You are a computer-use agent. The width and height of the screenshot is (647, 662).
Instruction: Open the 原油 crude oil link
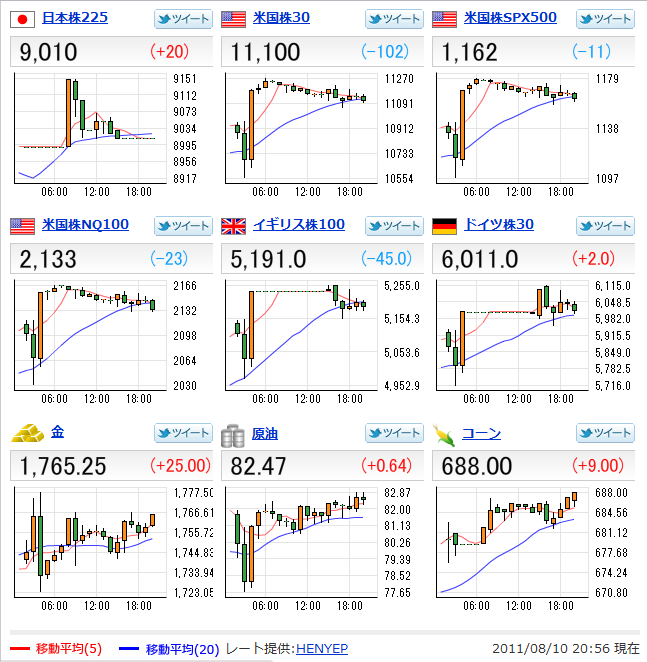265,433
